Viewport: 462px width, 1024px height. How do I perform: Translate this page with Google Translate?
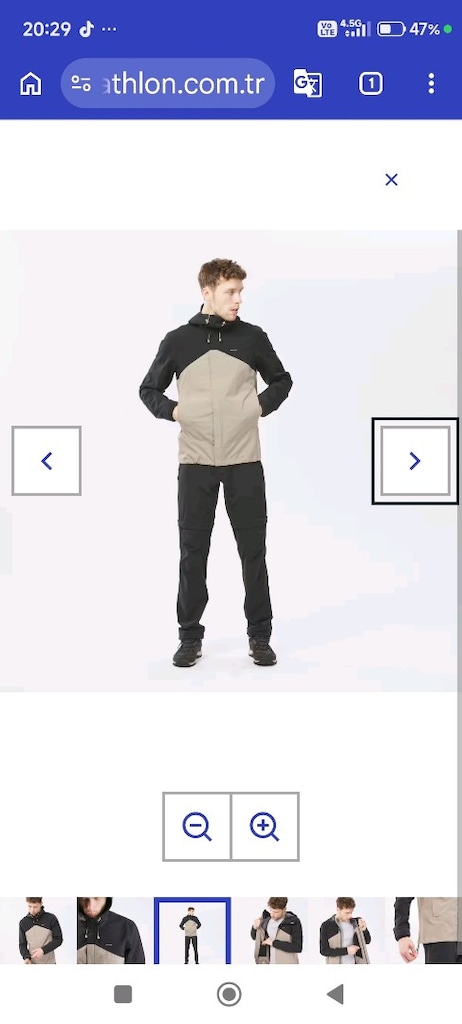coord(307,84)
